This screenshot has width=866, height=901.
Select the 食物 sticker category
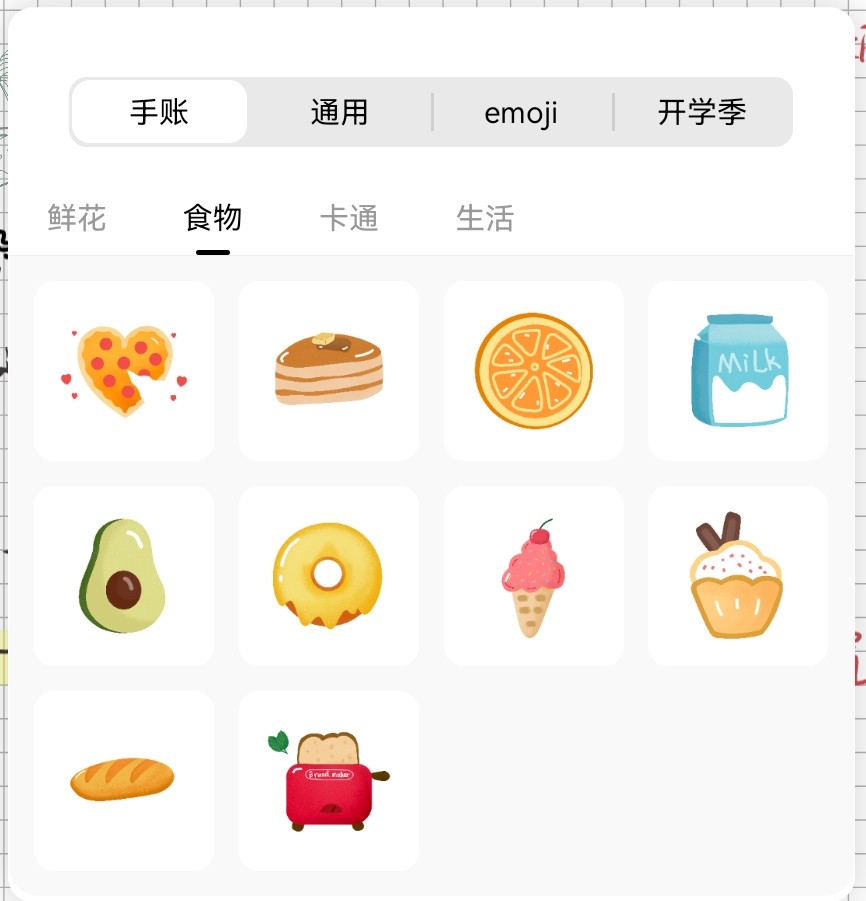pyautogui.click(x=213, y=218)
